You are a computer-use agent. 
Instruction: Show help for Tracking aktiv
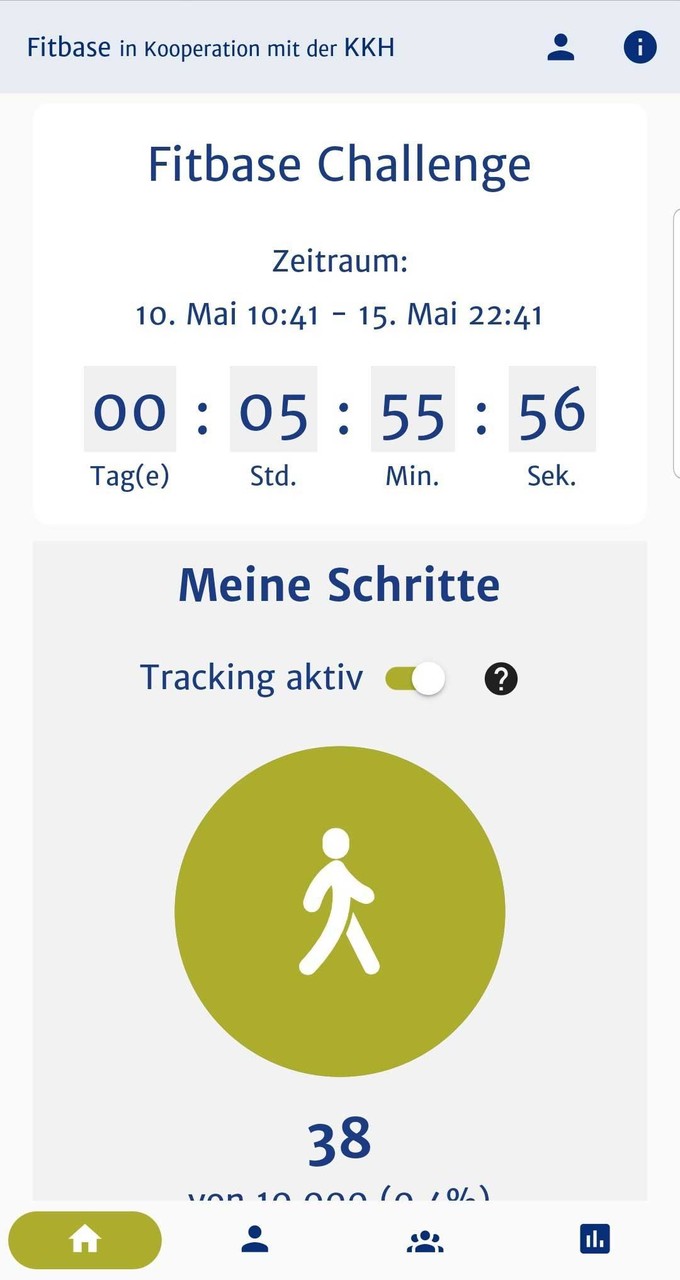coord(501,679)
